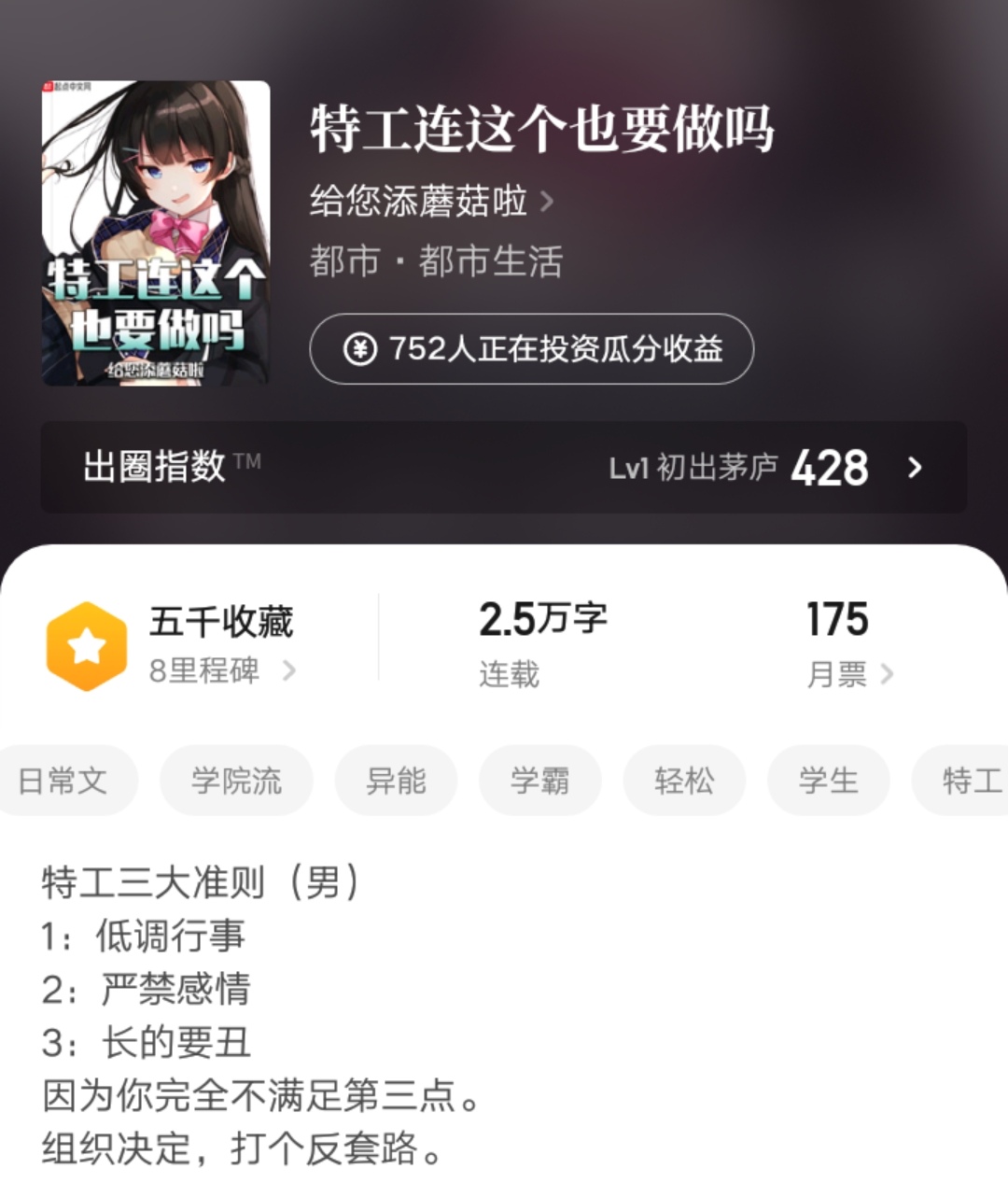This screenshot has width=1008, height=1197.
Task: Open monthly ticket details via 月票 chevron
Action: (x=887, y=674)
